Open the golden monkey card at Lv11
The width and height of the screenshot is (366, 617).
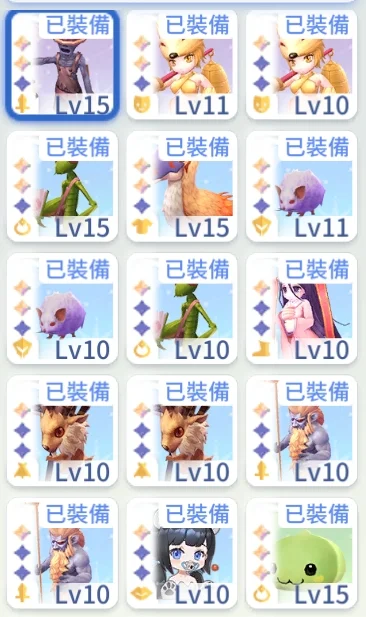coord(182,65)
